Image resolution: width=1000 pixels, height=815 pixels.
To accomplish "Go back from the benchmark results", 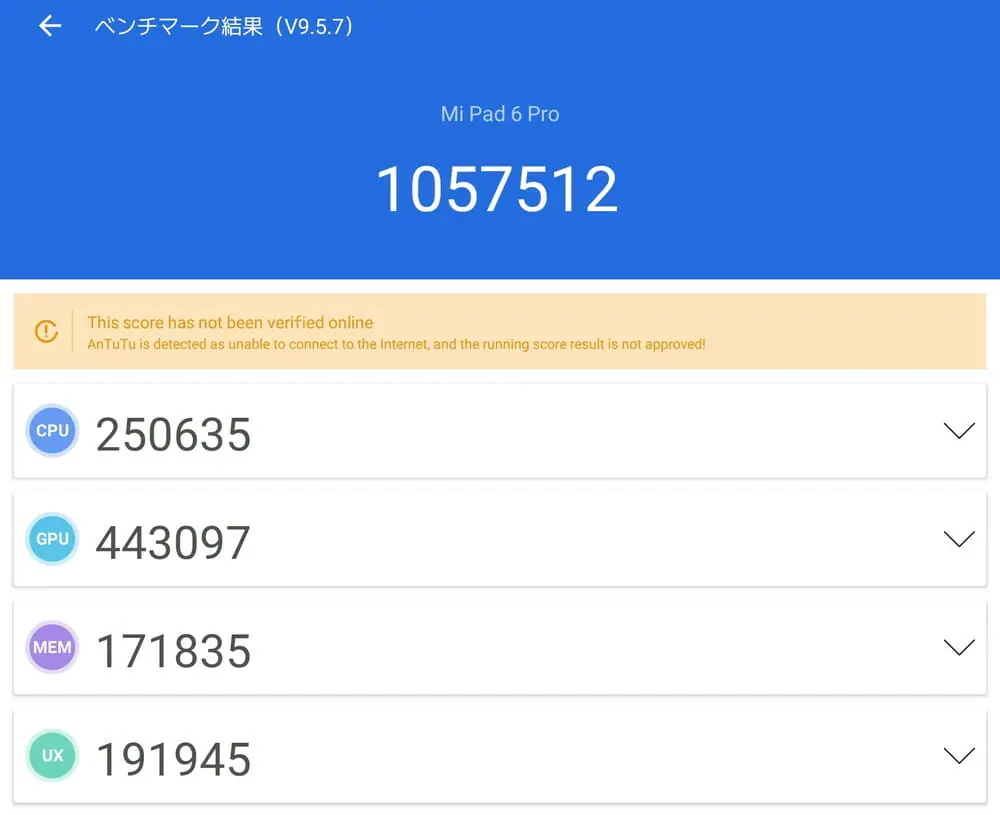I will pyautogui.click(x=49, y=27).
